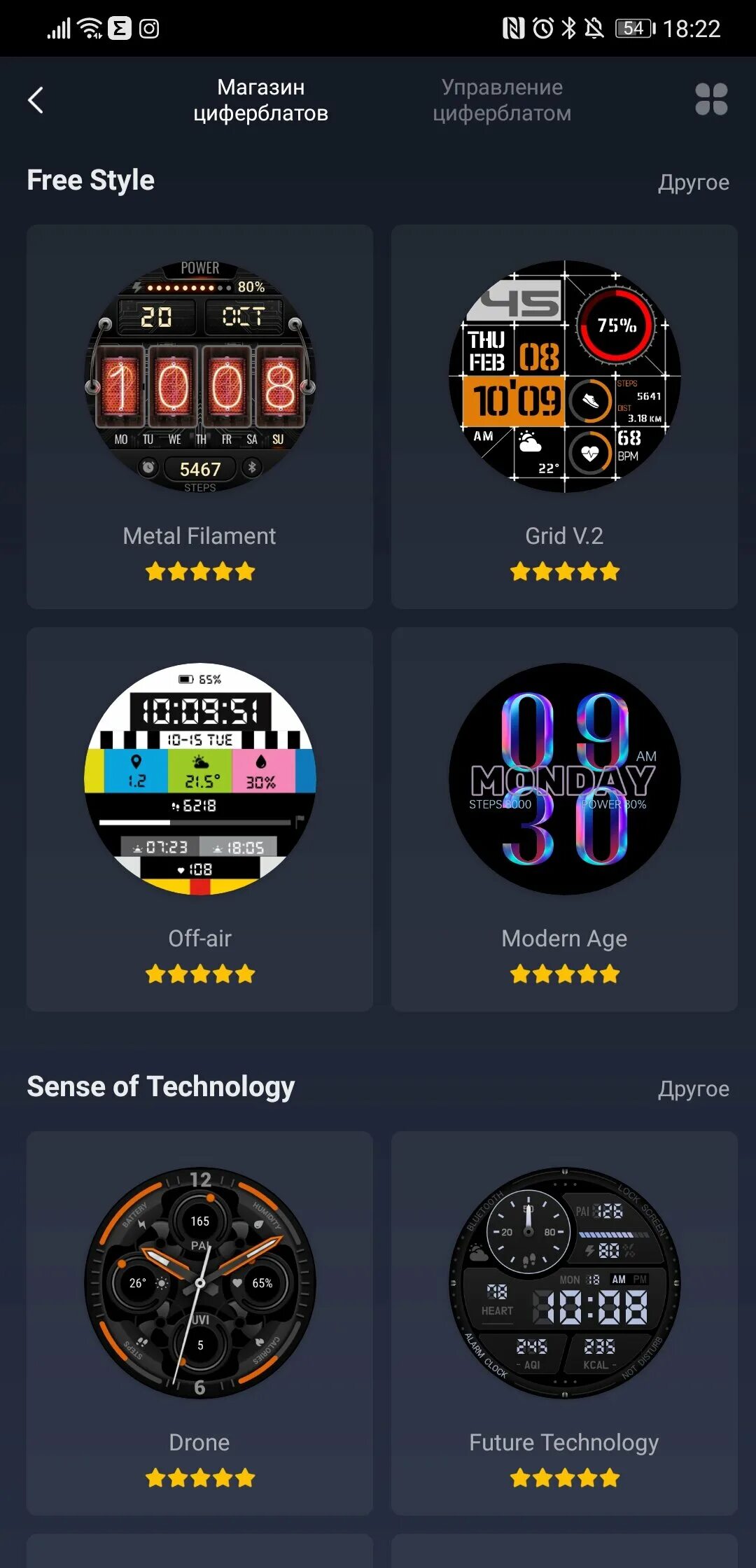This screenshot has height=1568, width=756.
Task: Choose the Drone watch face
Action: click(200, 1322)
